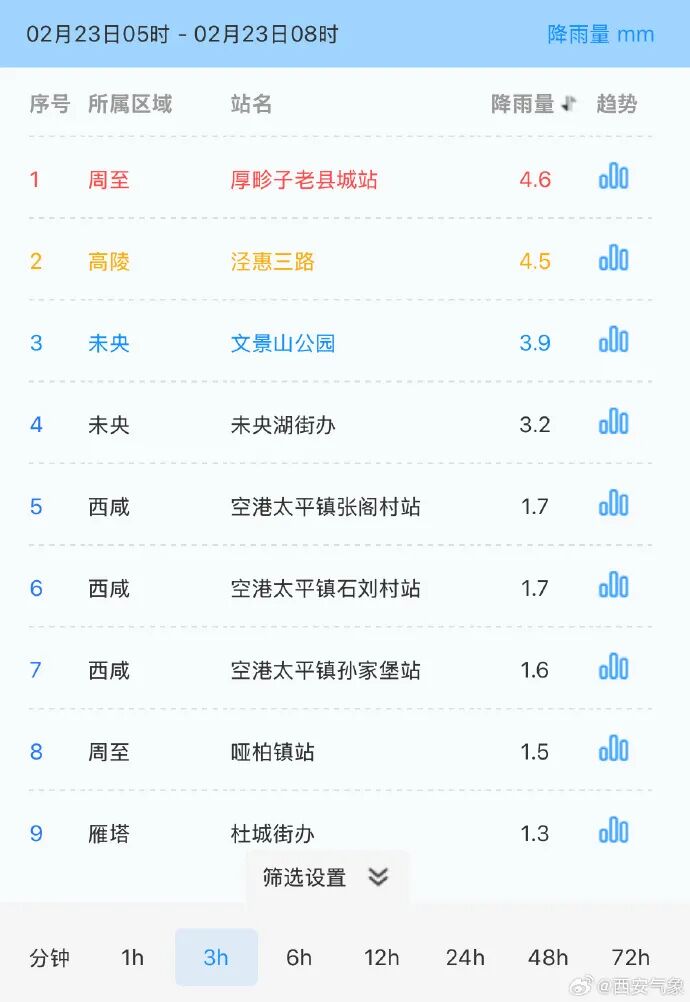Show trend chart for 未央湖街办

tap(614, 423)
